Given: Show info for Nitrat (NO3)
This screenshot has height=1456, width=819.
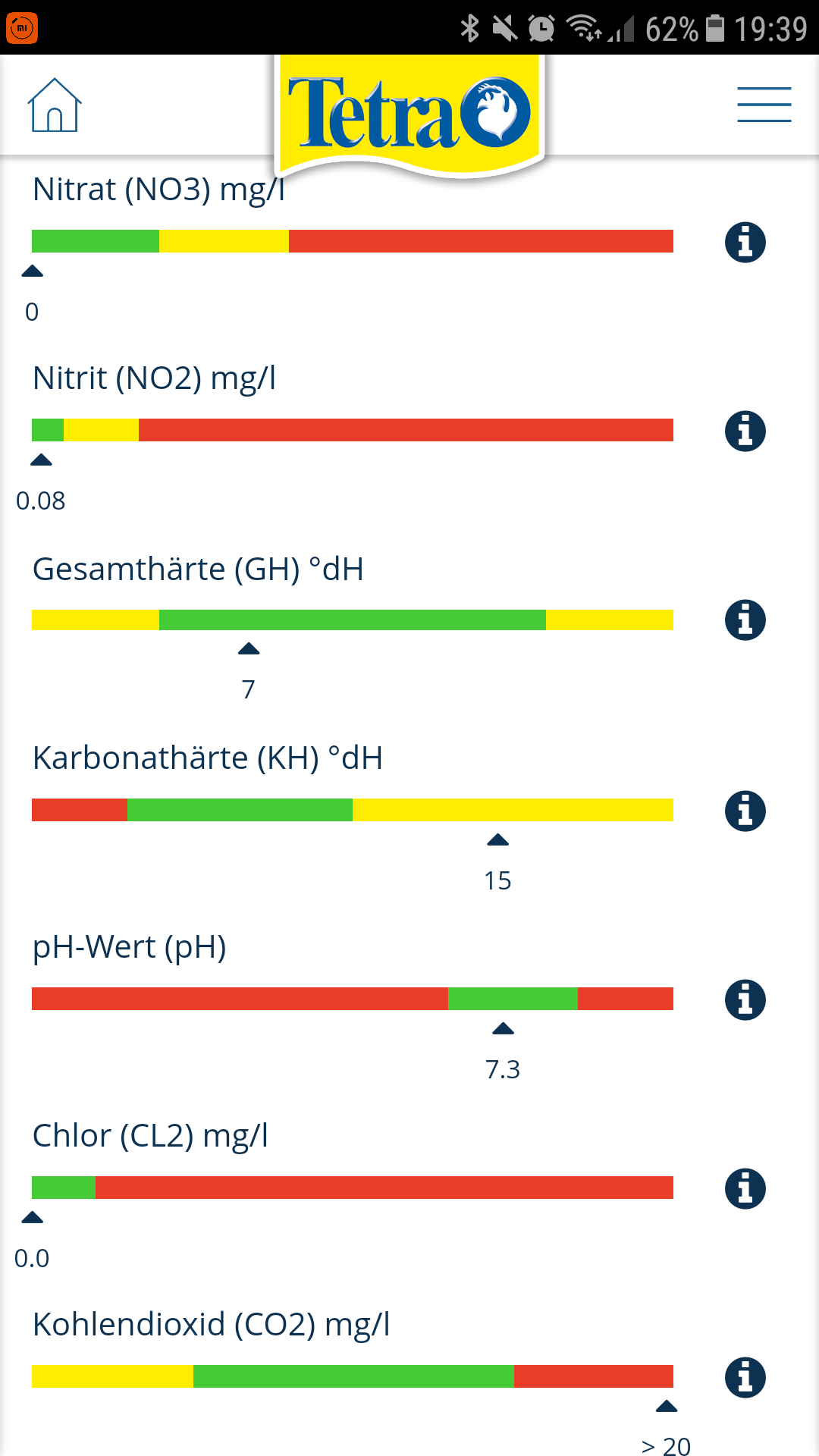Looking at the screenshot, I should click(745, 243).
